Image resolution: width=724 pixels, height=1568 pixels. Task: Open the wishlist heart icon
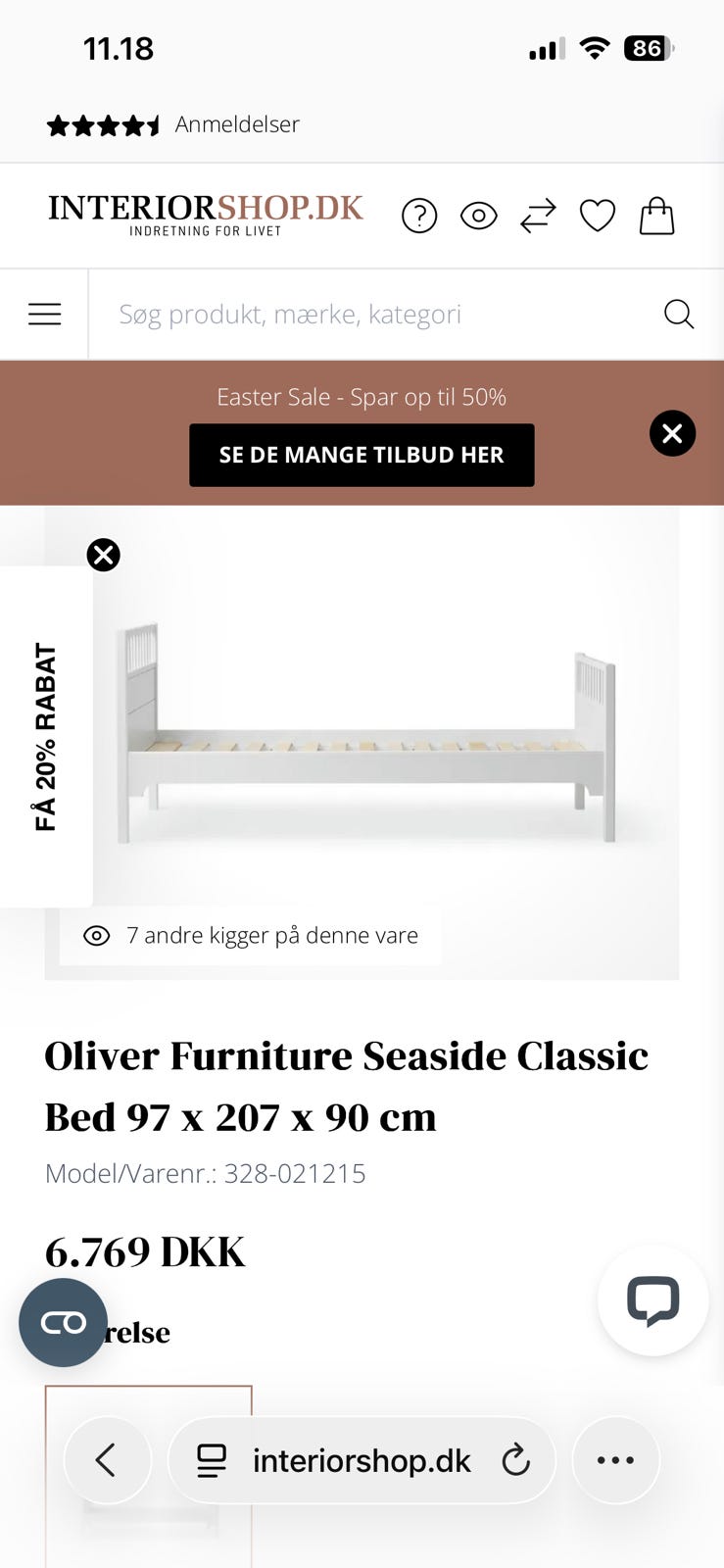click(598, 216)
